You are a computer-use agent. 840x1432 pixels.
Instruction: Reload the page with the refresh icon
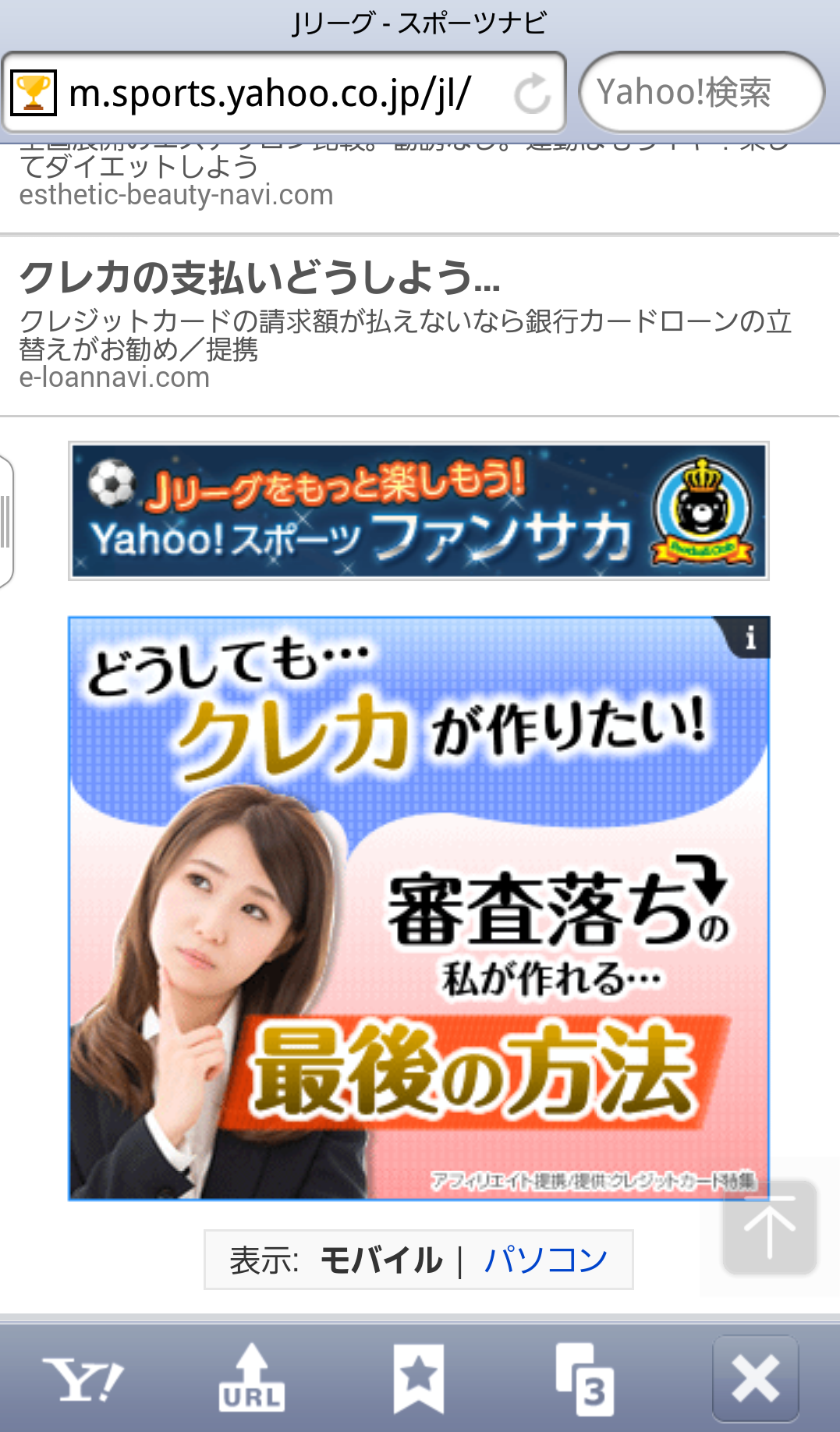point(533,94)
